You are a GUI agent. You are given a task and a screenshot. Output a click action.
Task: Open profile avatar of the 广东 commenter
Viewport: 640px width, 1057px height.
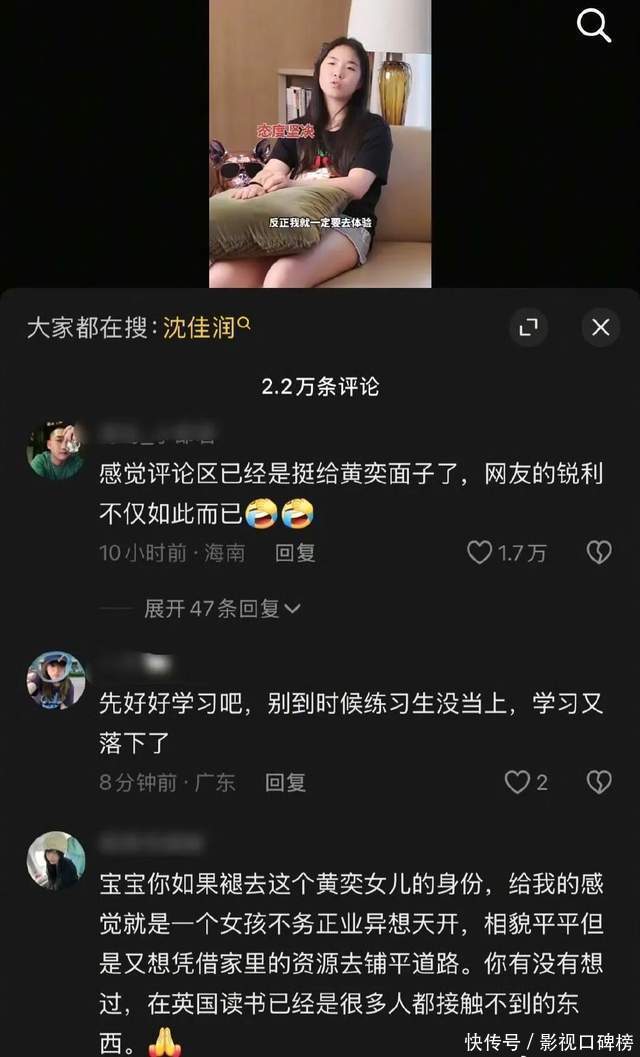coord(55,680)
